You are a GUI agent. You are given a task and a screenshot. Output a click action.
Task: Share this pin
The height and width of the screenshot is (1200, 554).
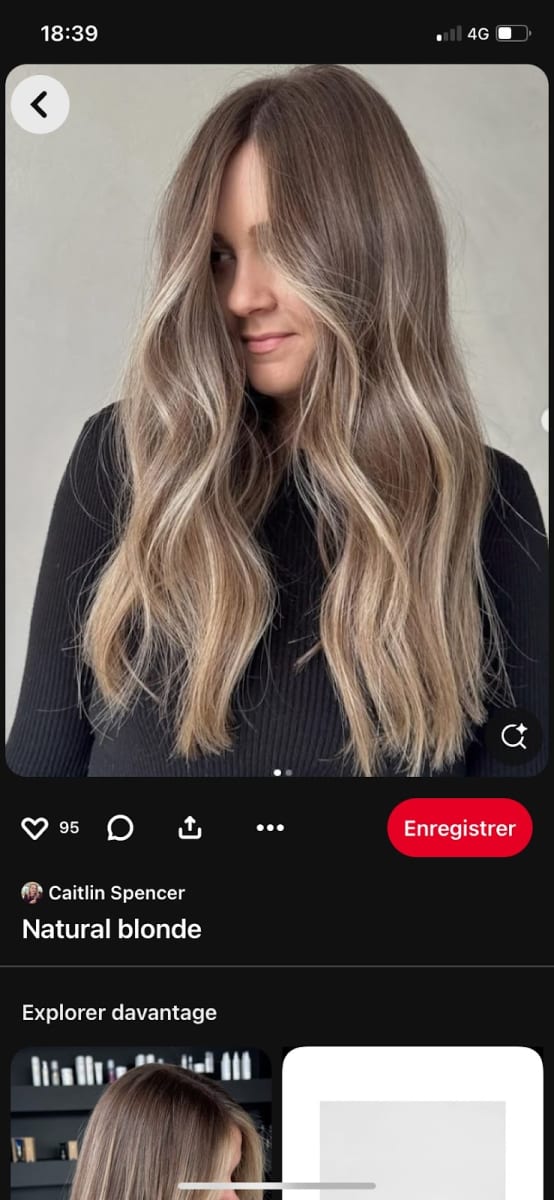[x=190, y=827]
